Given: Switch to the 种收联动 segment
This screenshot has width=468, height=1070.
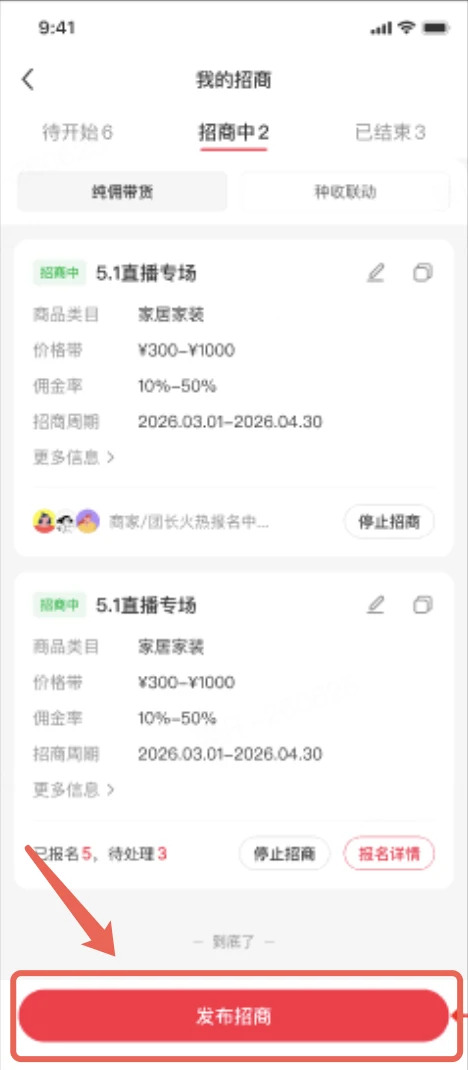Looking at the screenshot, I should click(x=345, y=192).
